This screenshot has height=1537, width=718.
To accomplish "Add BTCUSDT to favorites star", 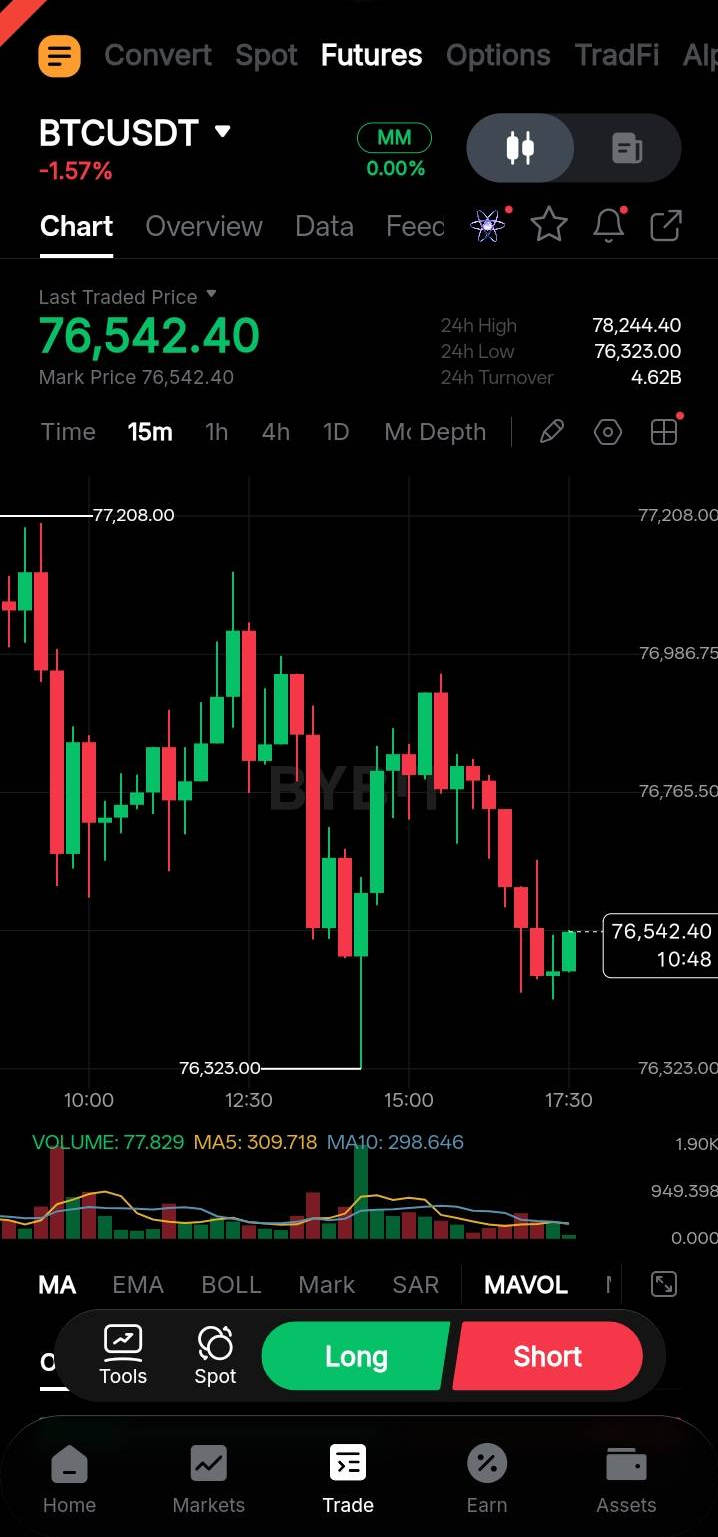I will tap(549, 225).
